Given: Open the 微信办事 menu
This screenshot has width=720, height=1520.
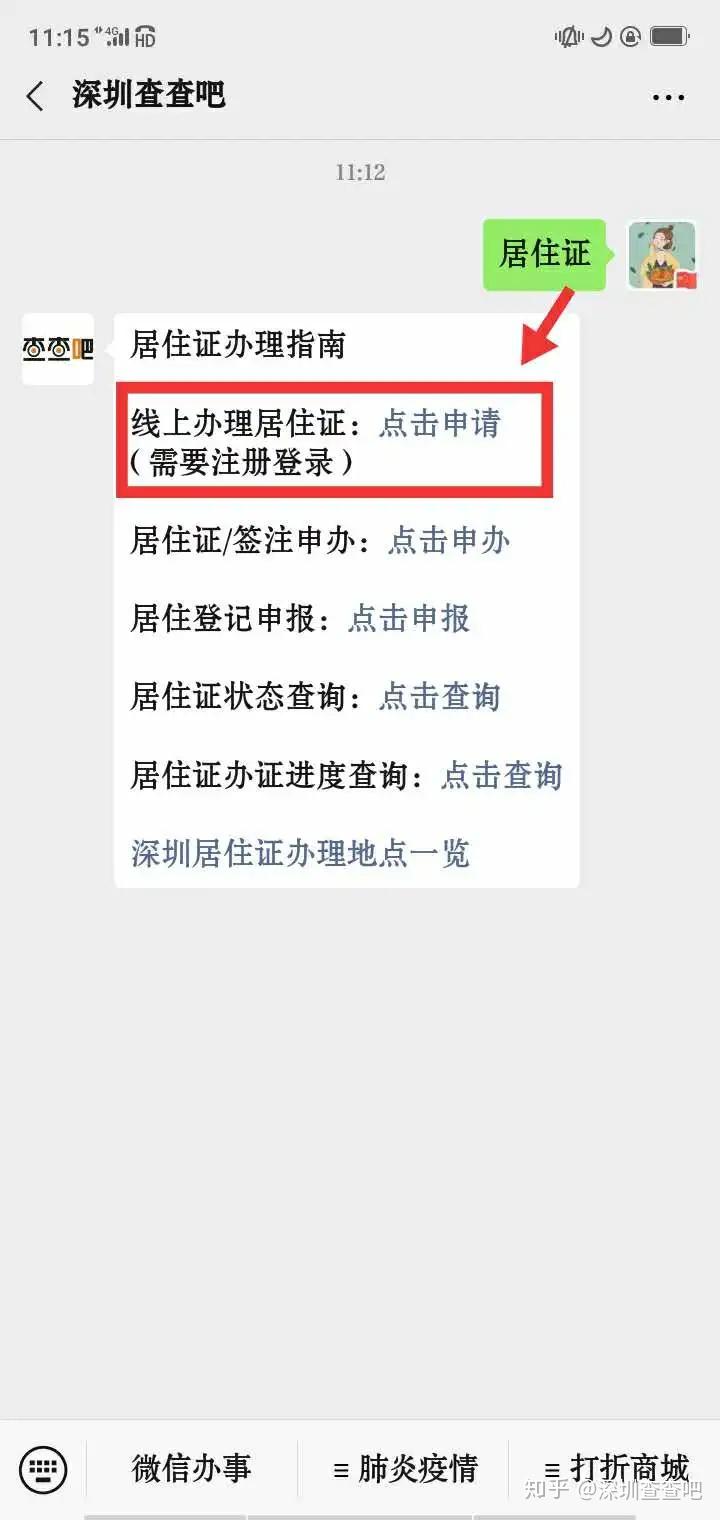Looking at the screenshot, I should (192, 1469).
